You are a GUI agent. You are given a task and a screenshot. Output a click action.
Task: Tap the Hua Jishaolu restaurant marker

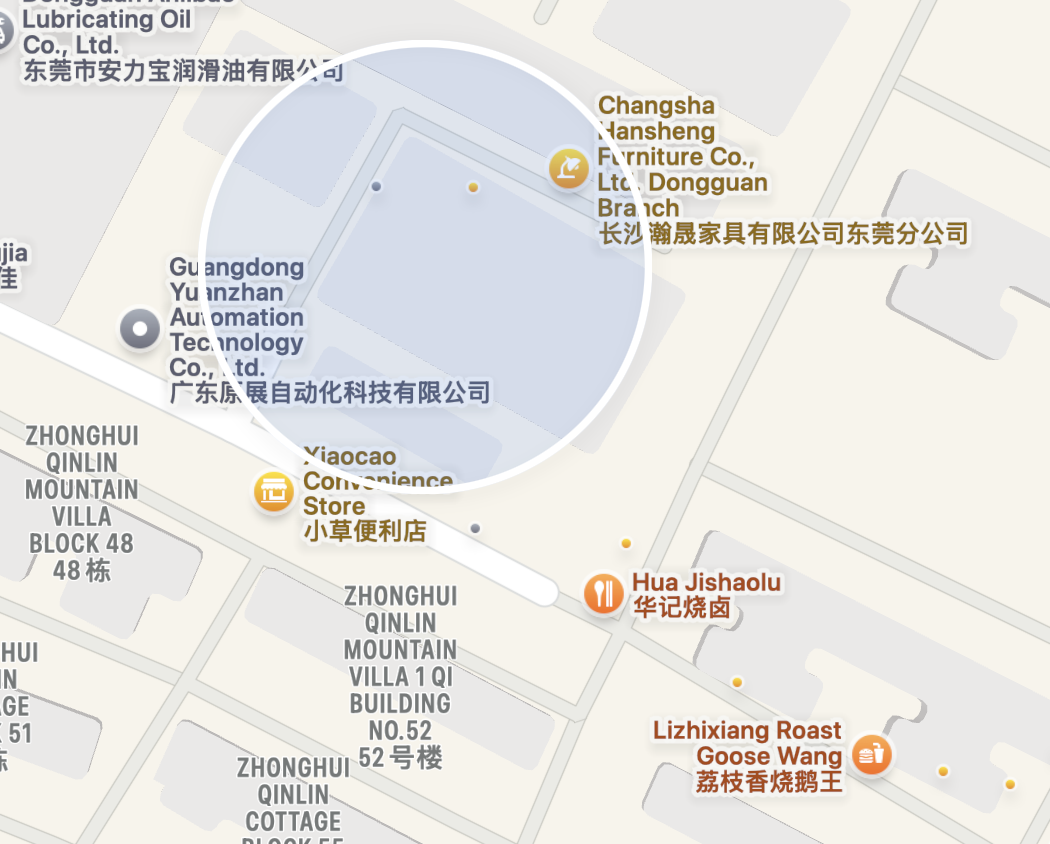click(604, 593)
